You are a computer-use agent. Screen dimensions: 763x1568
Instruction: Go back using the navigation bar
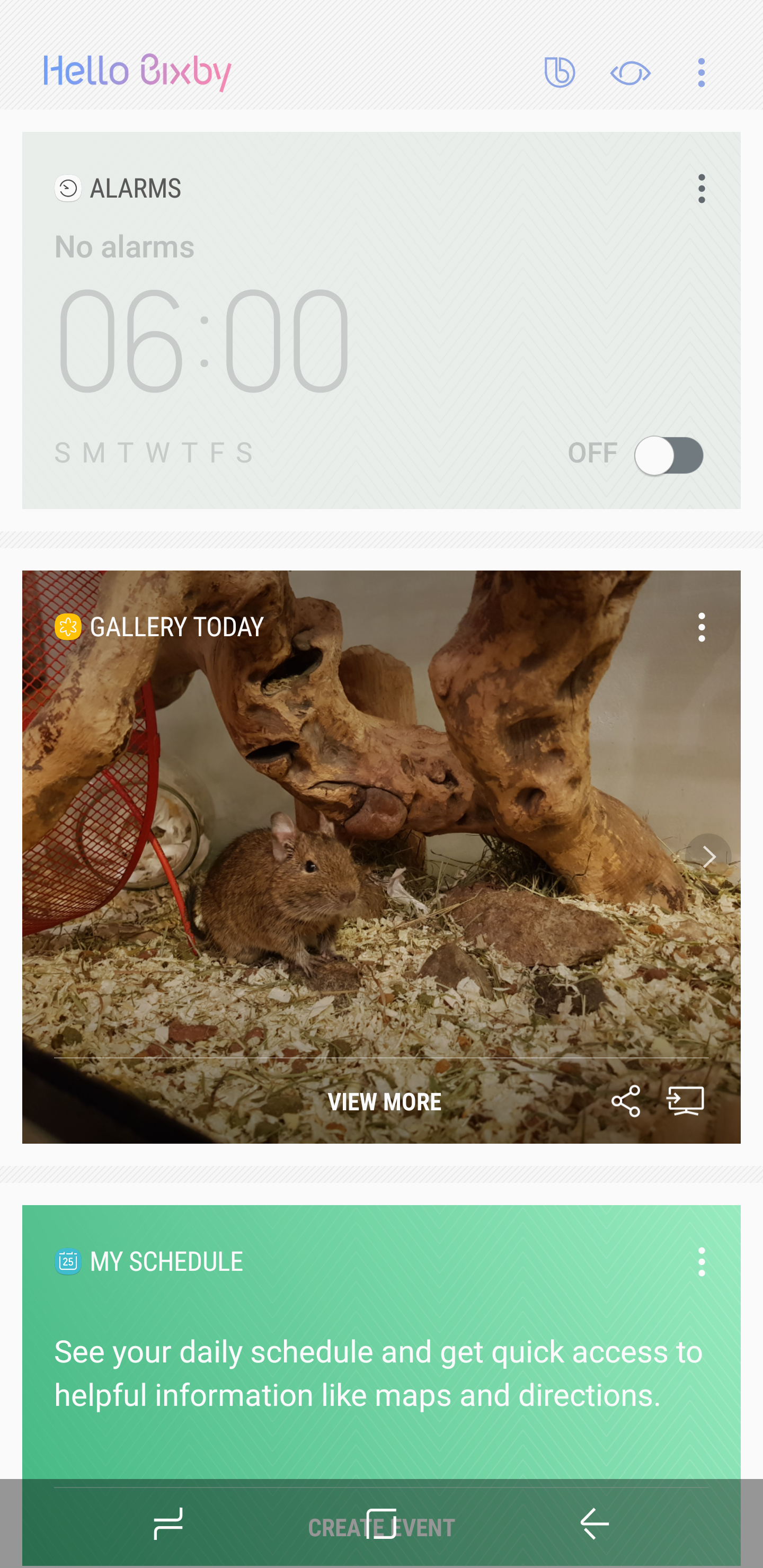pyautogui.click(x=595, y=1524)
